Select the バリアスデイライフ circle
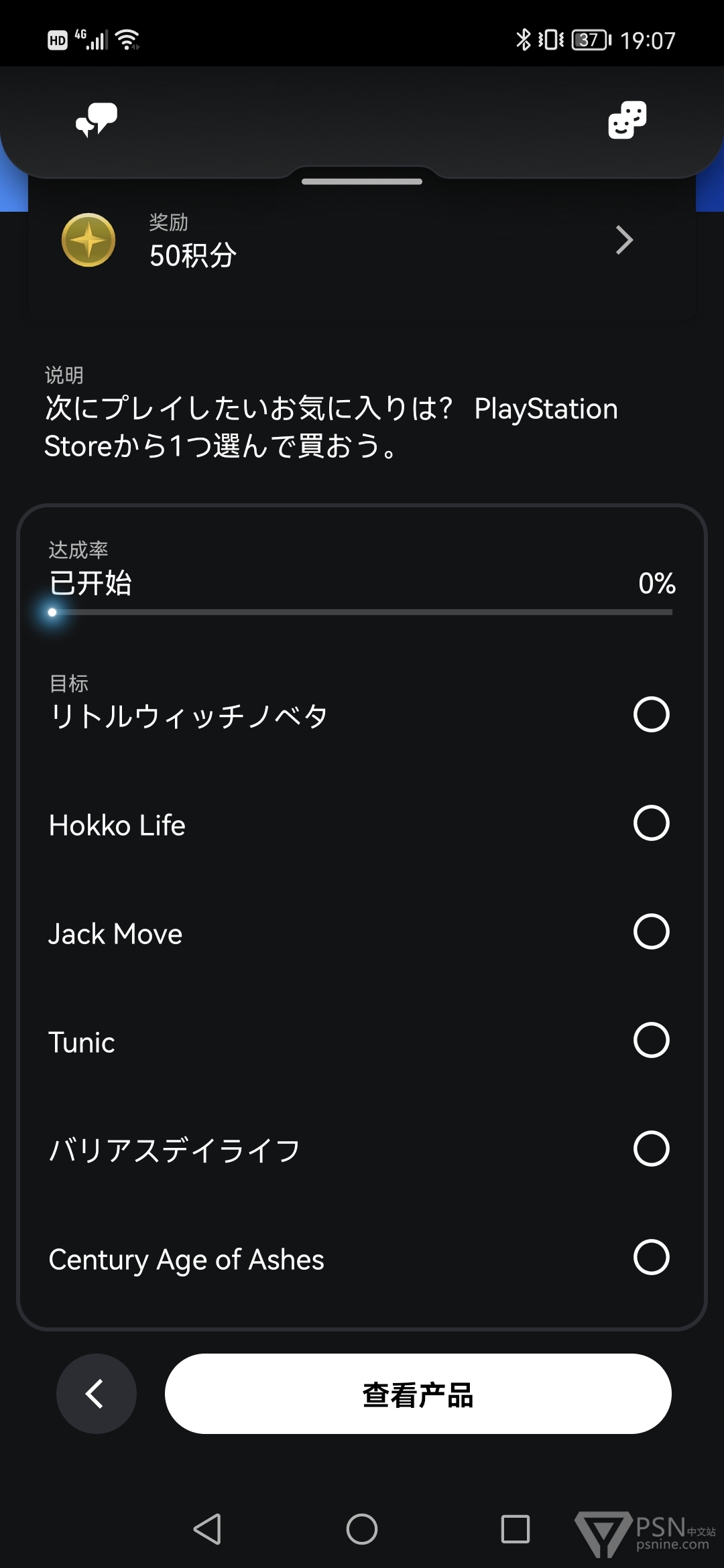This screenshot has height=1568, width=724. pos(651,1149)
